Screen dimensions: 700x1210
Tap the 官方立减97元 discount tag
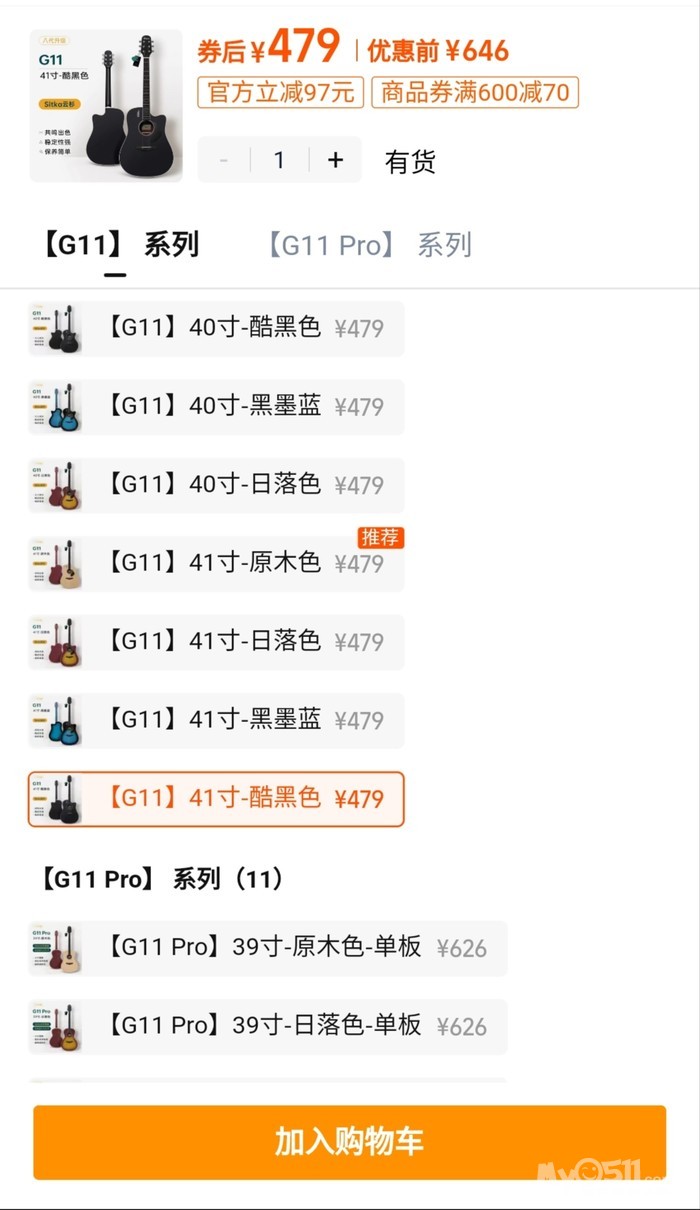(281, 93)
